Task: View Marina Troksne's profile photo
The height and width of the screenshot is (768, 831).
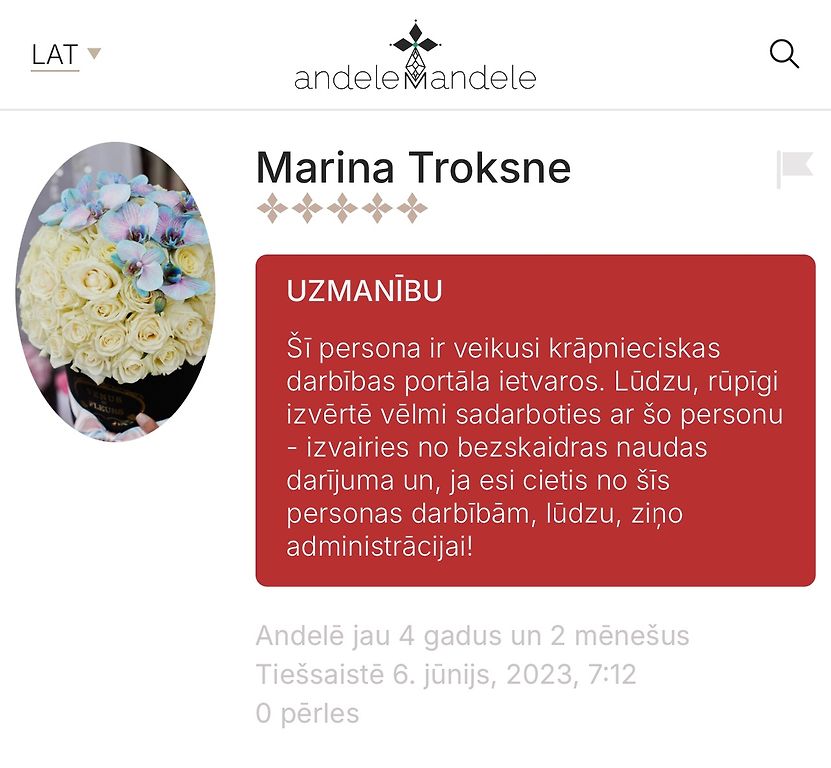Action: click(x=116, y=291)
